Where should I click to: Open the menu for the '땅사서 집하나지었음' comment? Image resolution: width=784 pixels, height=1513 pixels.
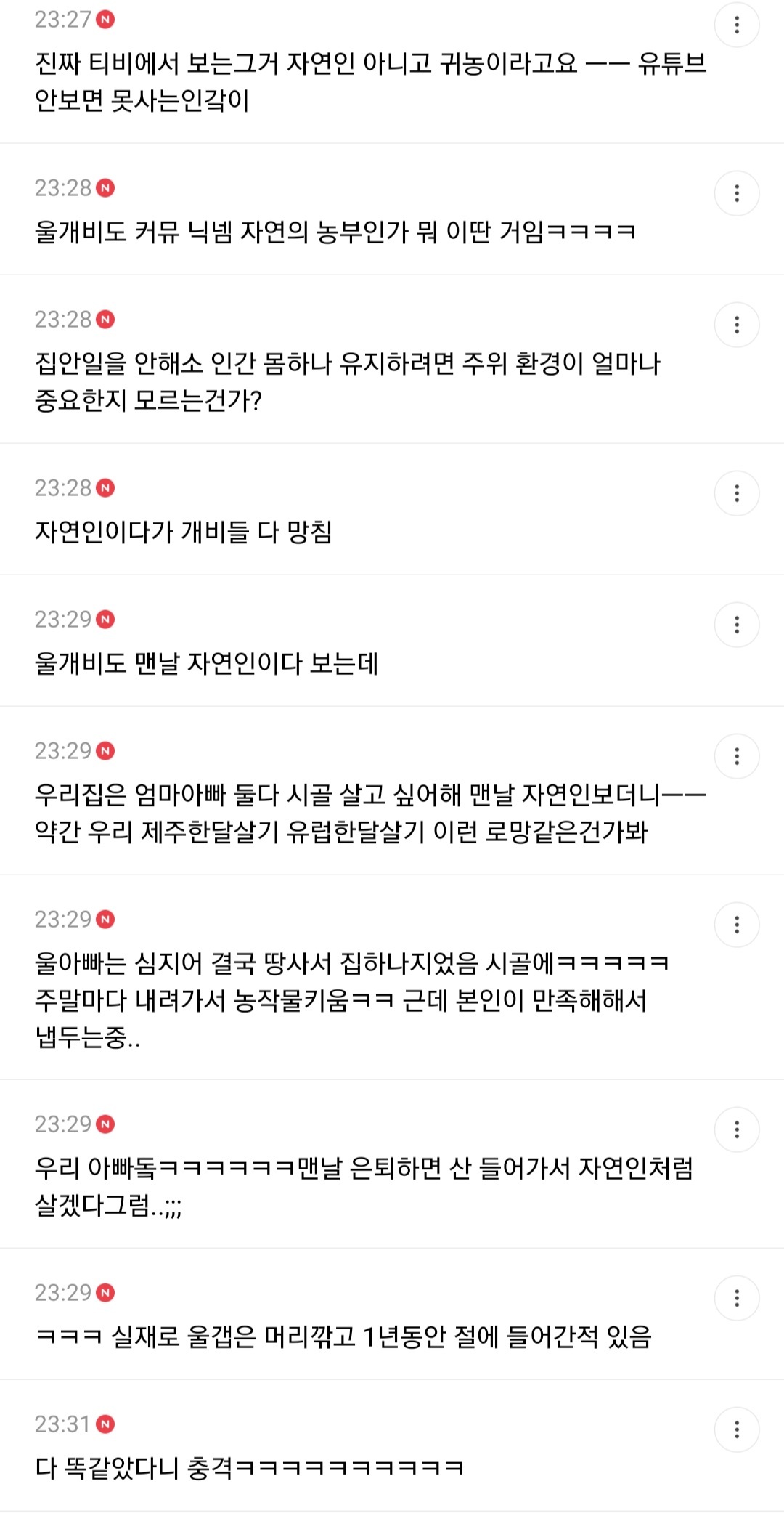[737, 925]
